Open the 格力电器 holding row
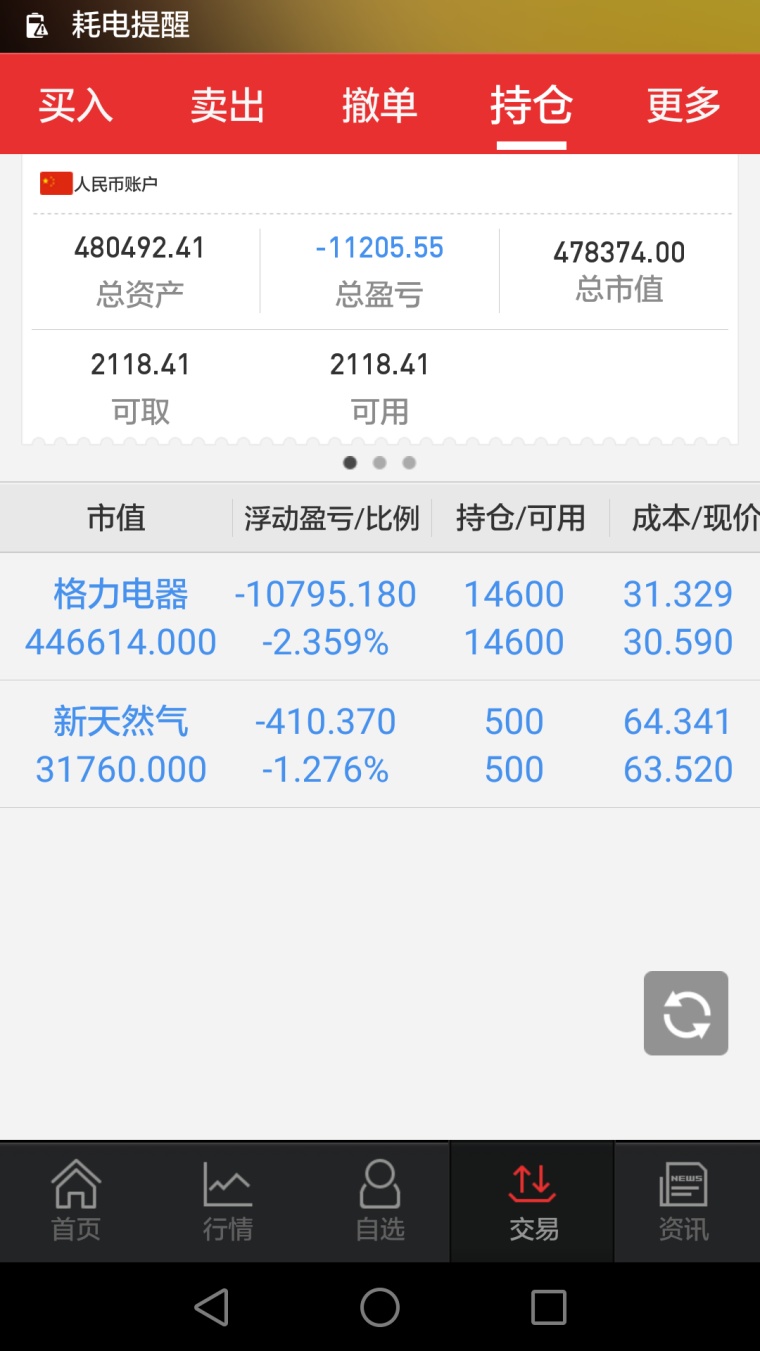 coord(380,617)
